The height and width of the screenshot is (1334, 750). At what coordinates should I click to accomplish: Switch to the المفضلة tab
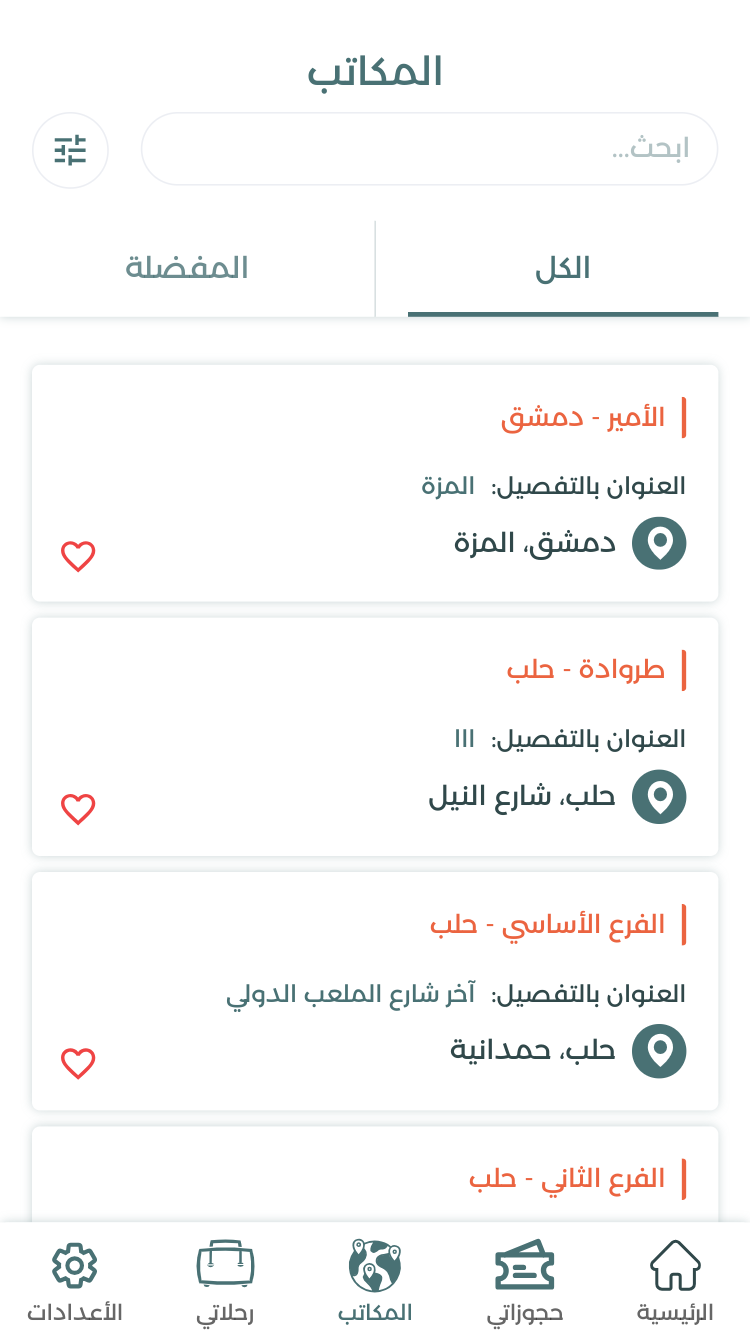187,268
